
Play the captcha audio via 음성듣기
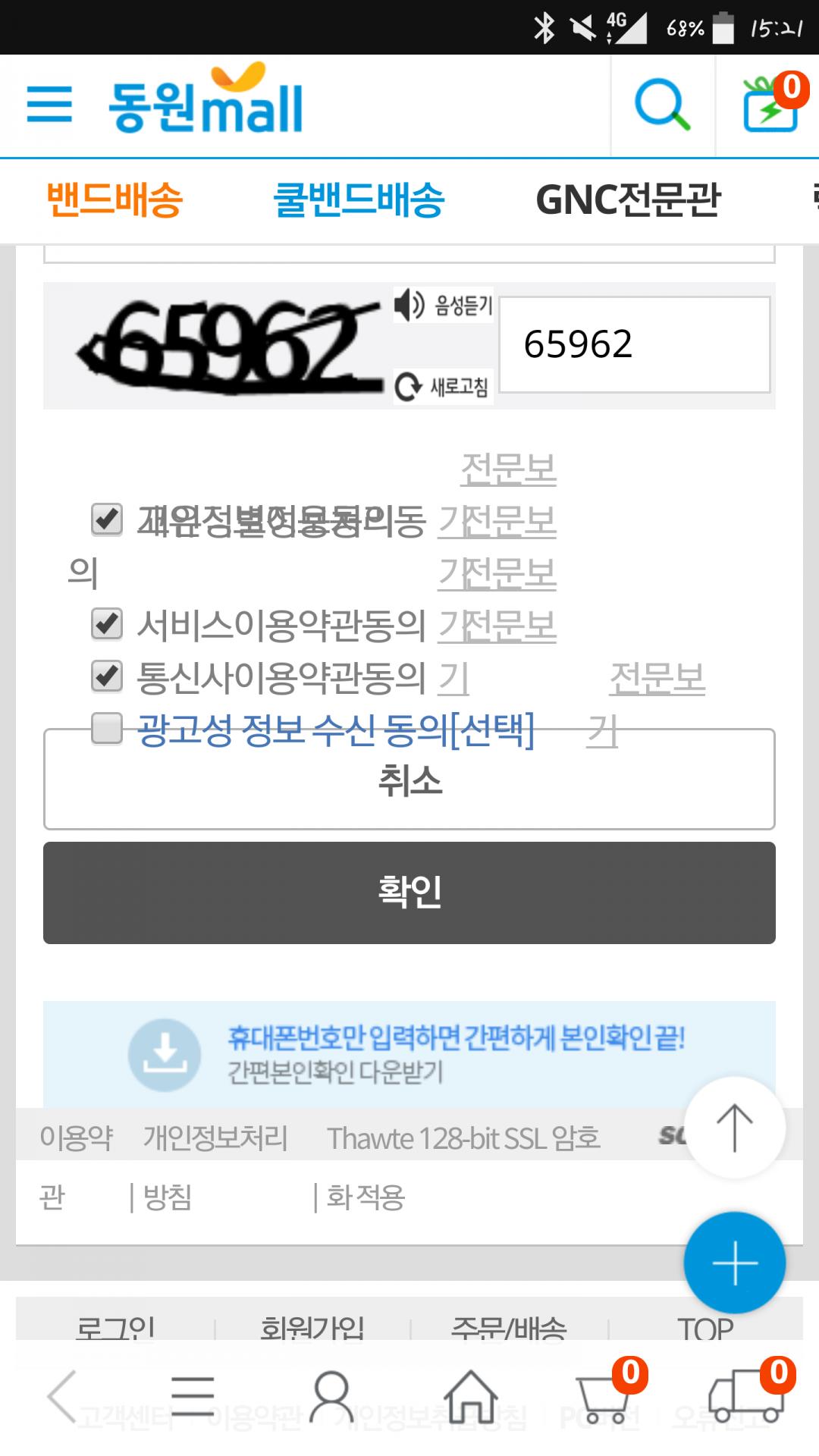coord(443,305)
